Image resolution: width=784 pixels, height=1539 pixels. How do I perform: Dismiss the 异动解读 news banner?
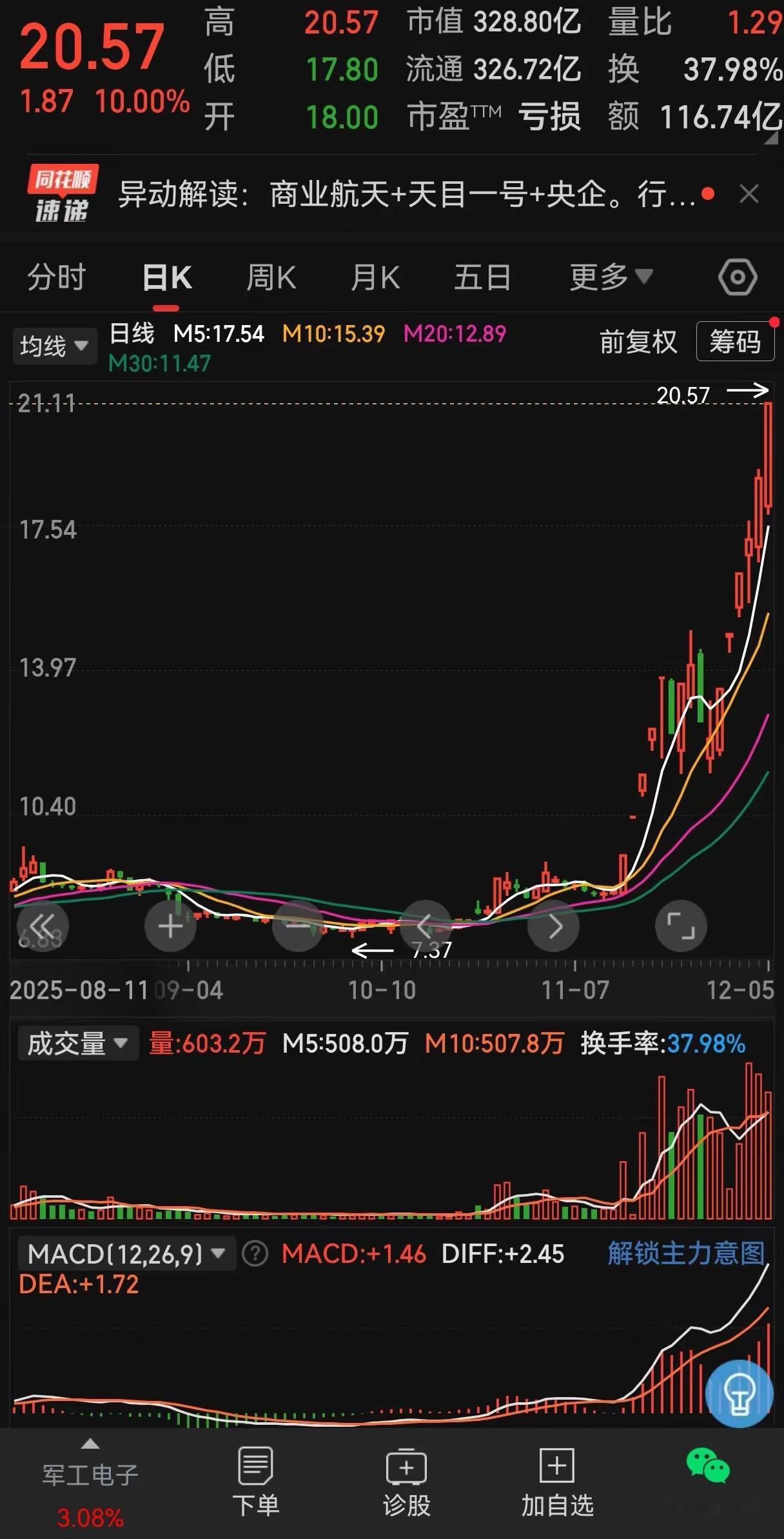(x=749, y=194)
